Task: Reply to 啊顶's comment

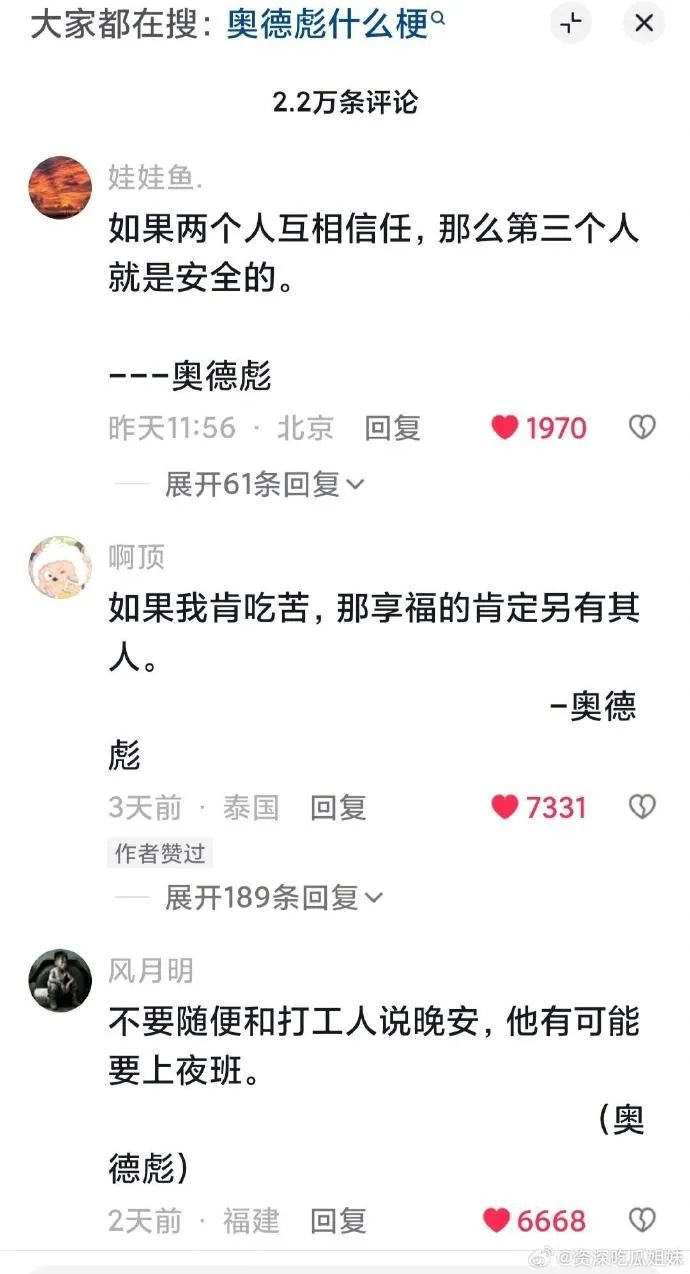Action: click(338, 808)
